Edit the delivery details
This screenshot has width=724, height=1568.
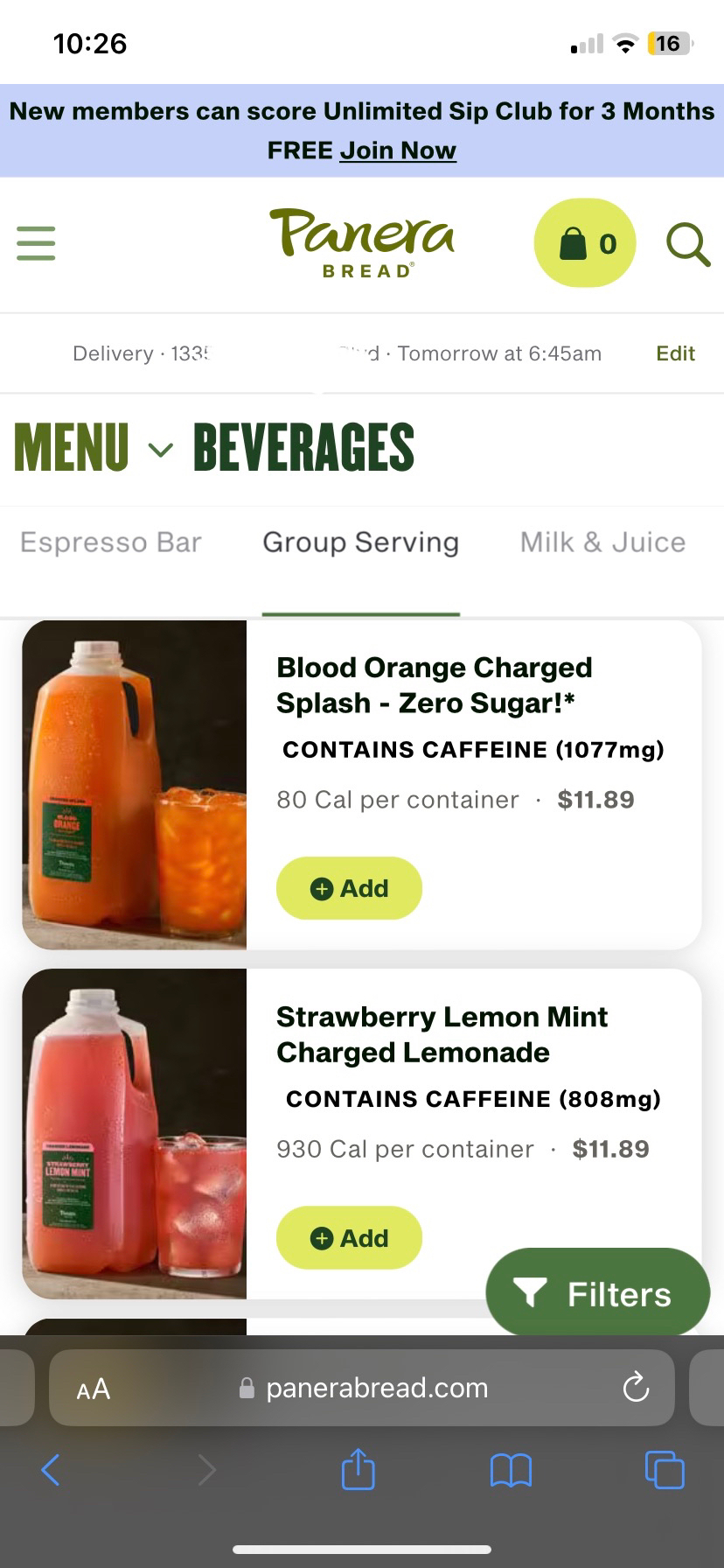pos(675,353)
